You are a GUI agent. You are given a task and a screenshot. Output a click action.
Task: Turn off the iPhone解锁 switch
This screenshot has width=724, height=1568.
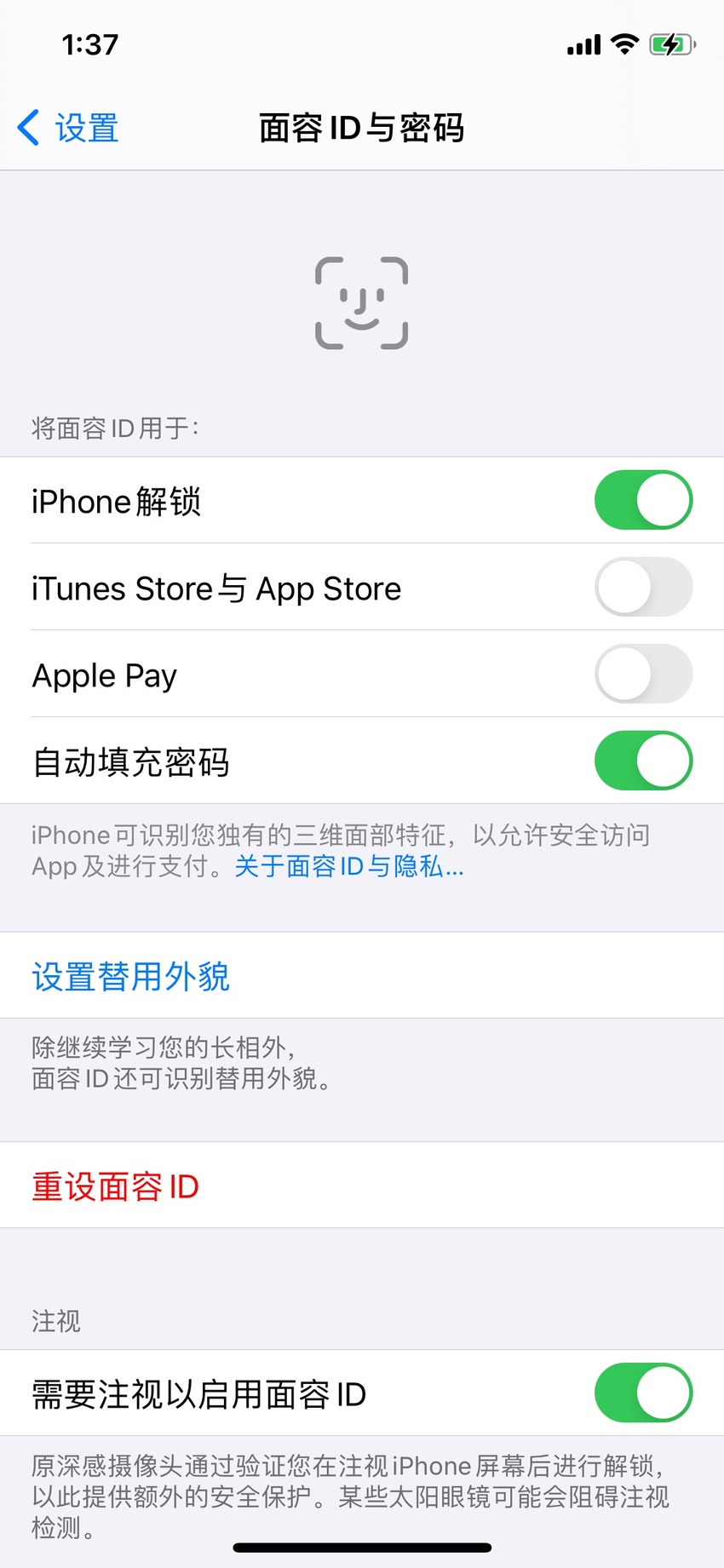point(643,500)
